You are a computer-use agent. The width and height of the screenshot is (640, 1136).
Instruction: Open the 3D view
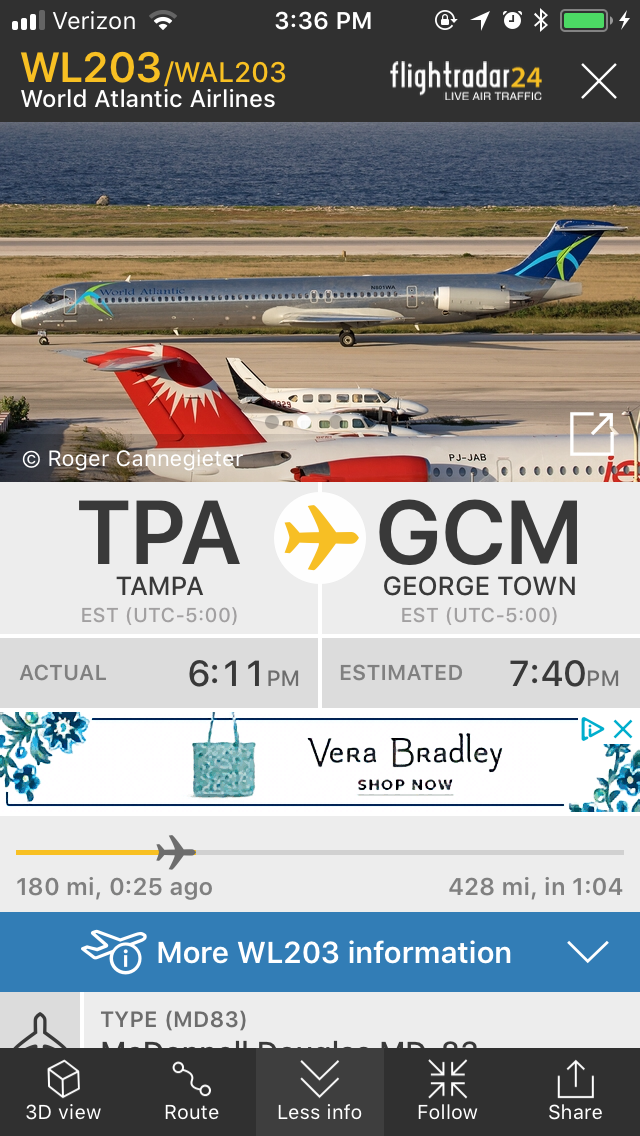(x=63, y=1092)
